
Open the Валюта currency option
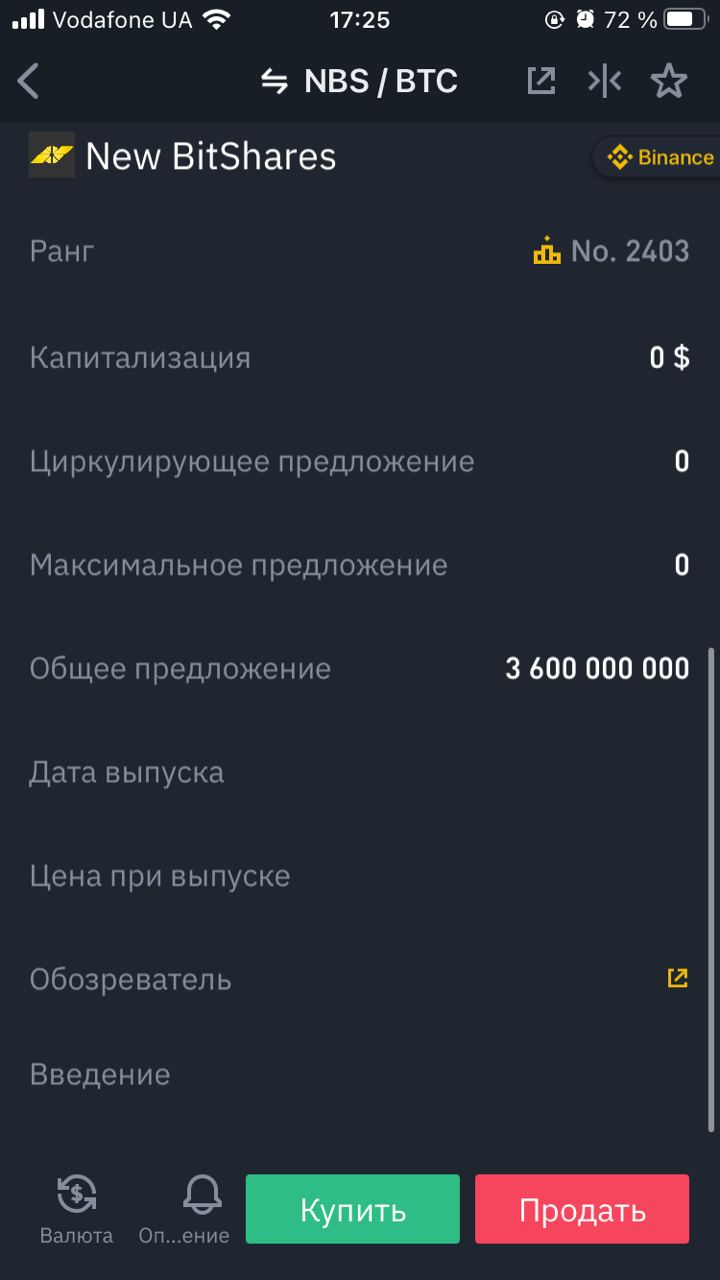point(77,1208)
